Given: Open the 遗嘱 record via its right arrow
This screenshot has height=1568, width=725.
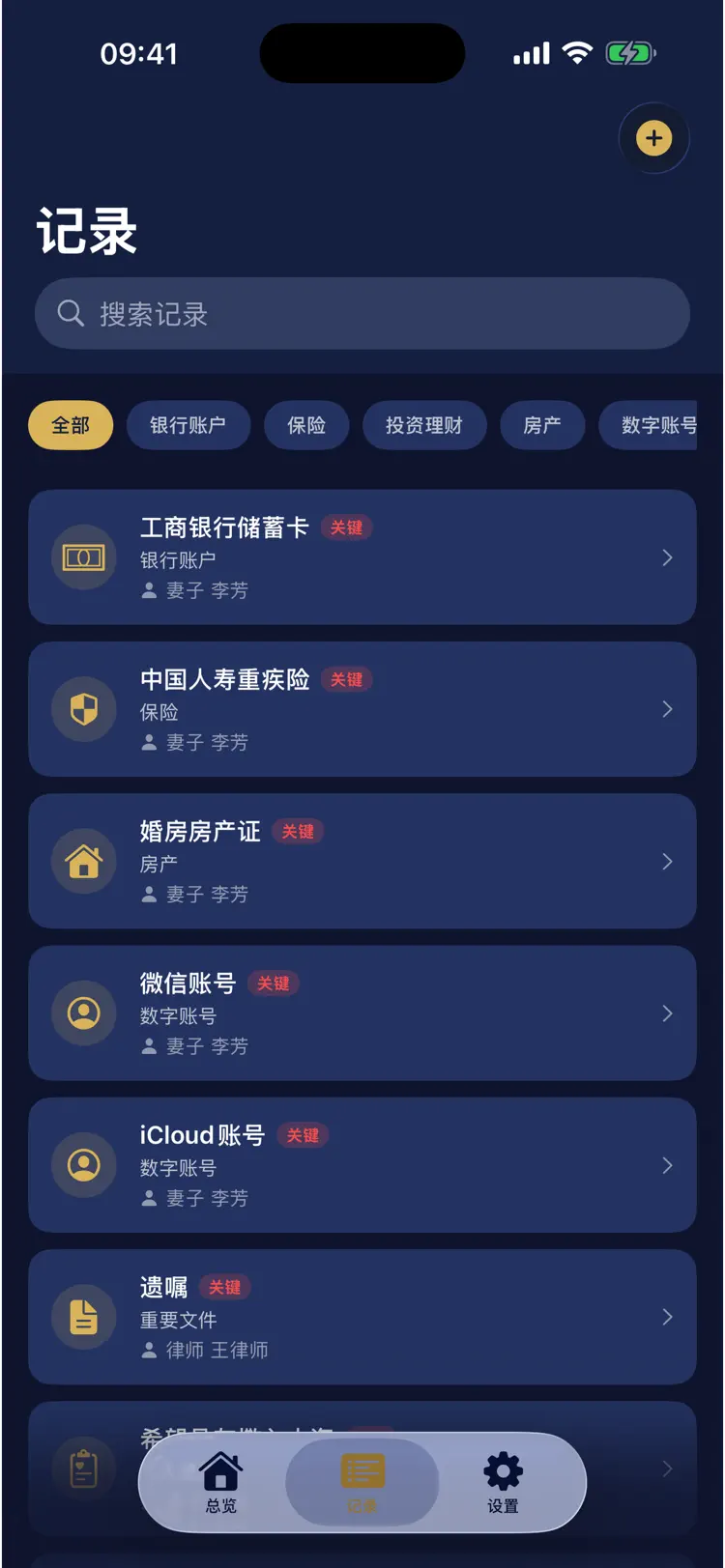Looking at the screenshot, I should 667,1317.
